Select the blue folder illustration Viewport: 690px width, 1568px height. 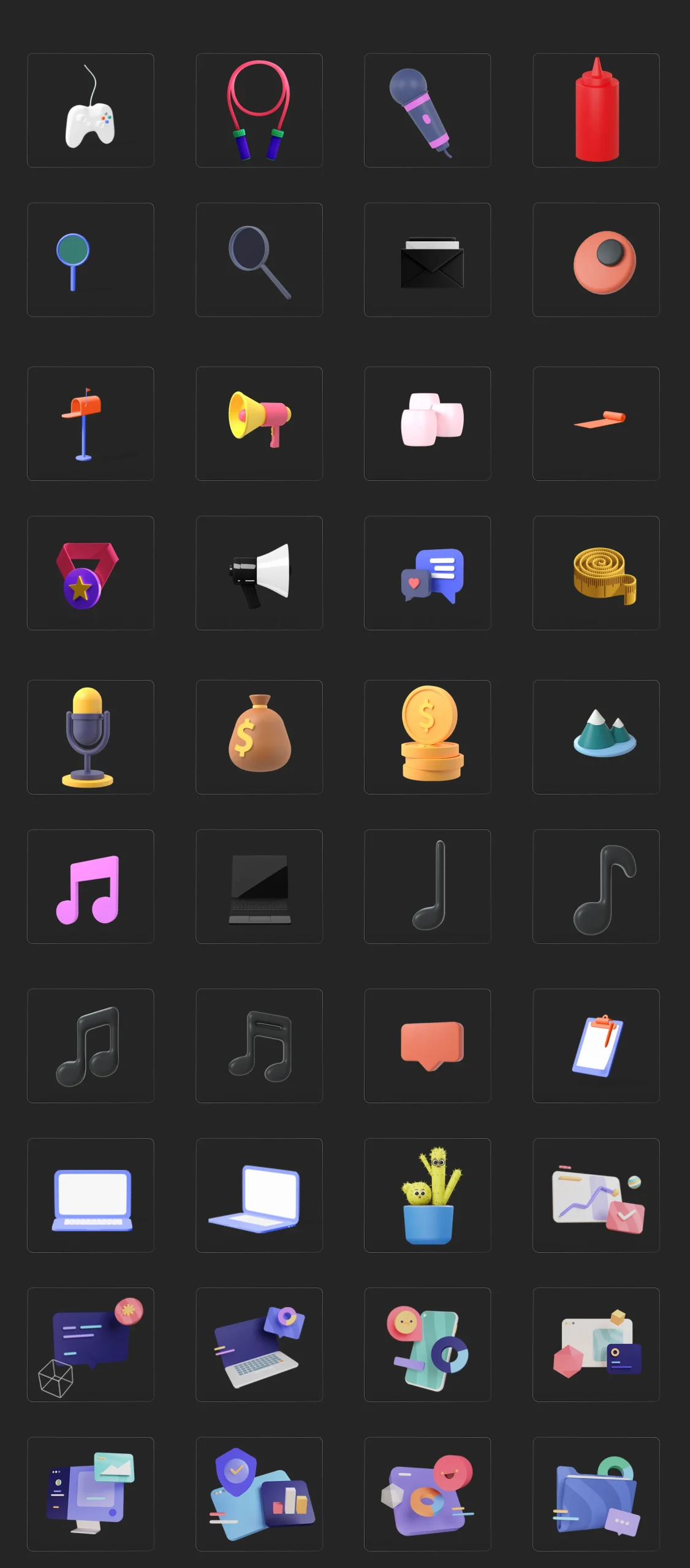point(596,1494)
